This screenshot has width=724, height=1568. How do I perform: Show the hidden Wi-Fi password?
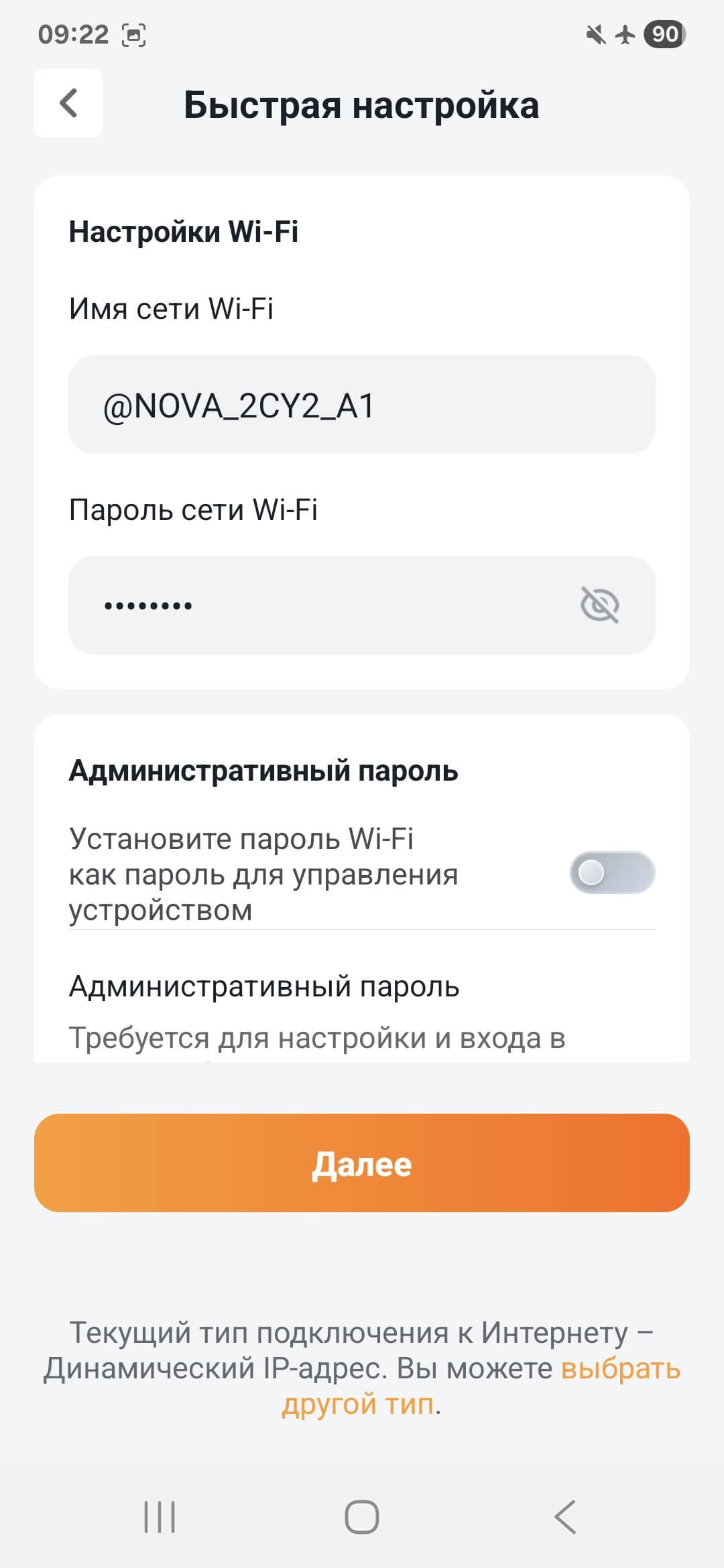coord(599,605)
